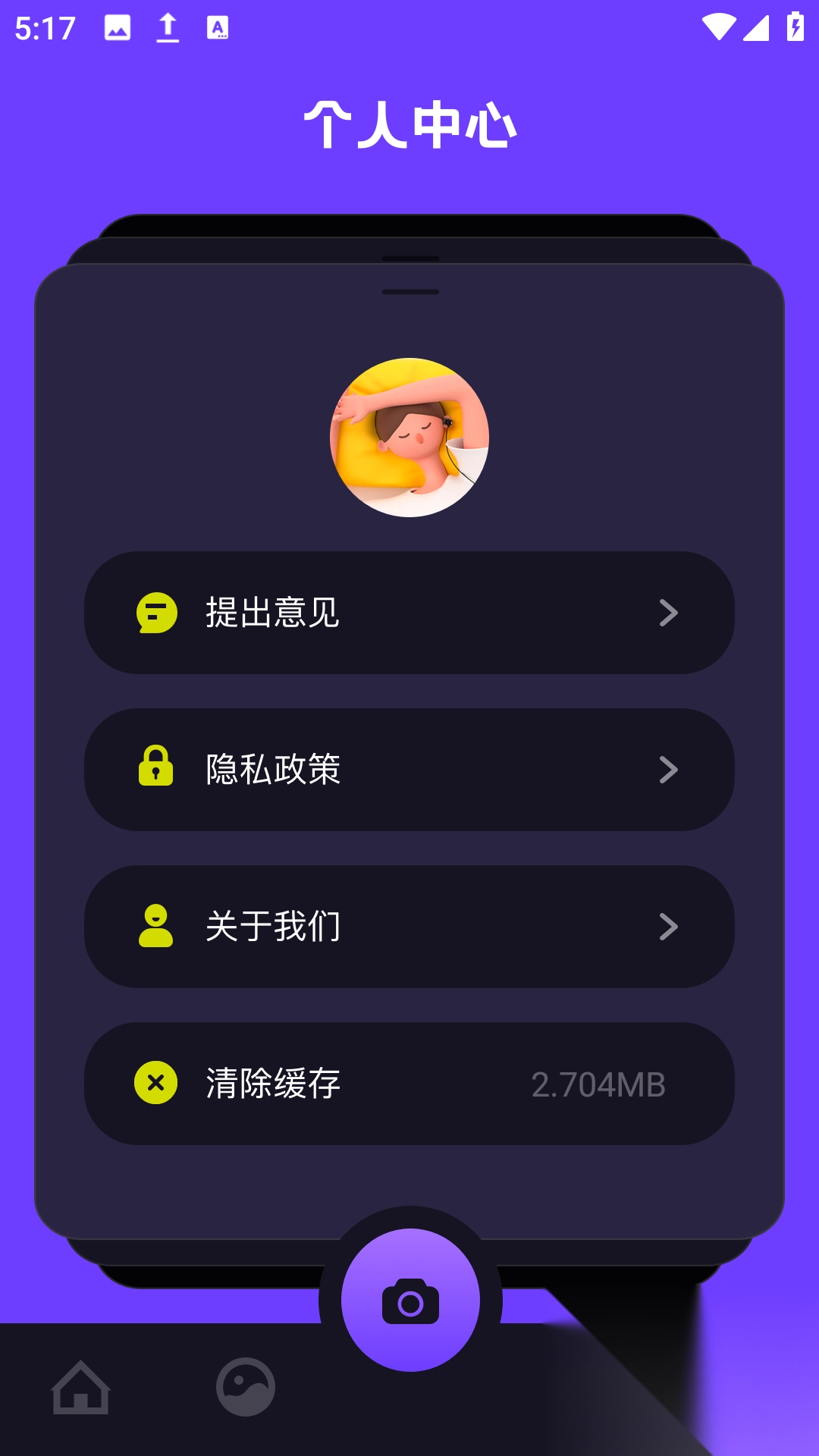Viewport: 819px width, 1456px height.
Task: Open the 提出意见 feedback row
Action: (x=409, y=613)
